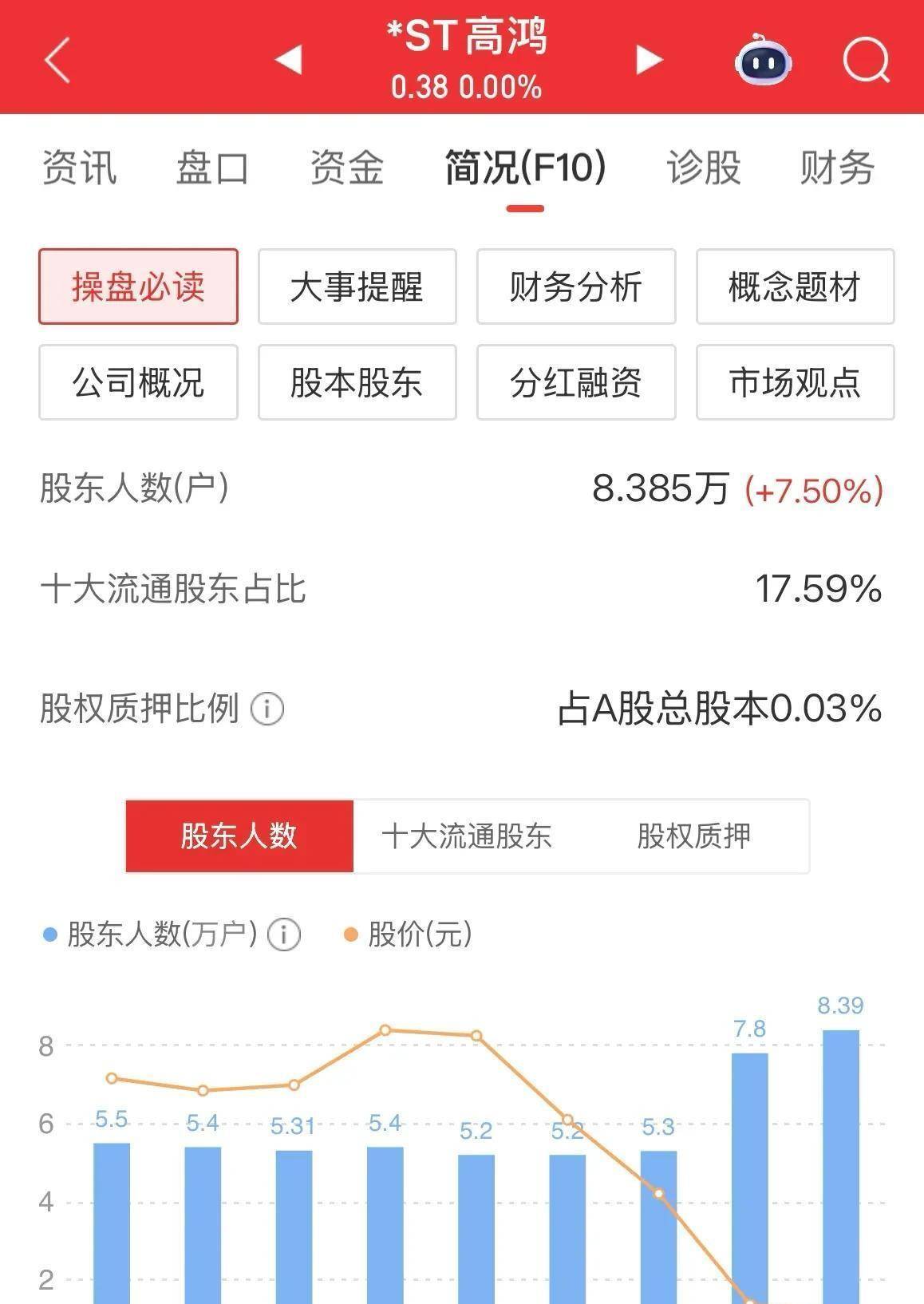Open 分红融资 section

coord(576,382)
